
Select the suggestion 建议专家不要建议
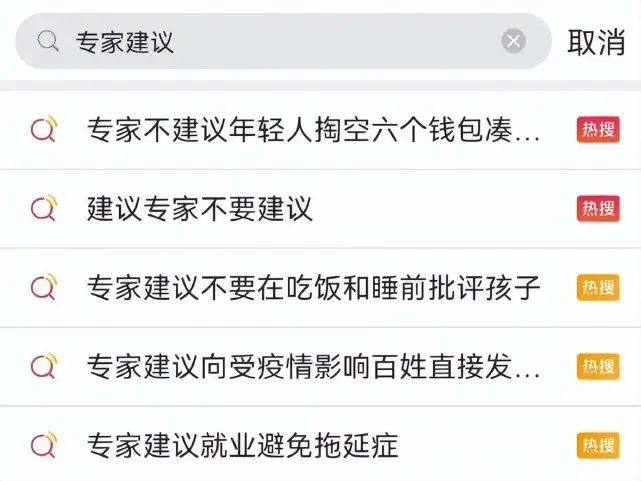tap(200, 208)
